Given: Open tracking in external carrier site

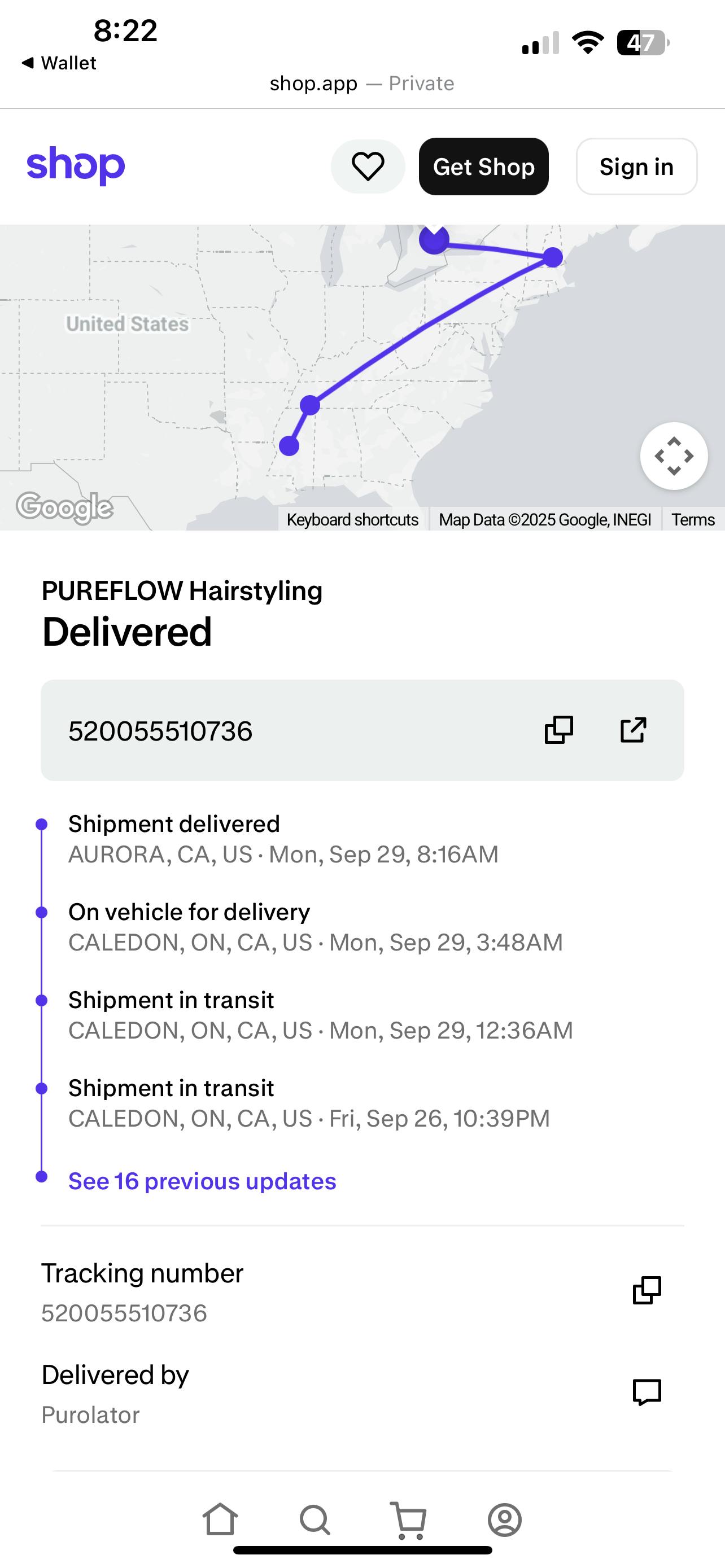Looking at the screenshot, I should point(633,730).
